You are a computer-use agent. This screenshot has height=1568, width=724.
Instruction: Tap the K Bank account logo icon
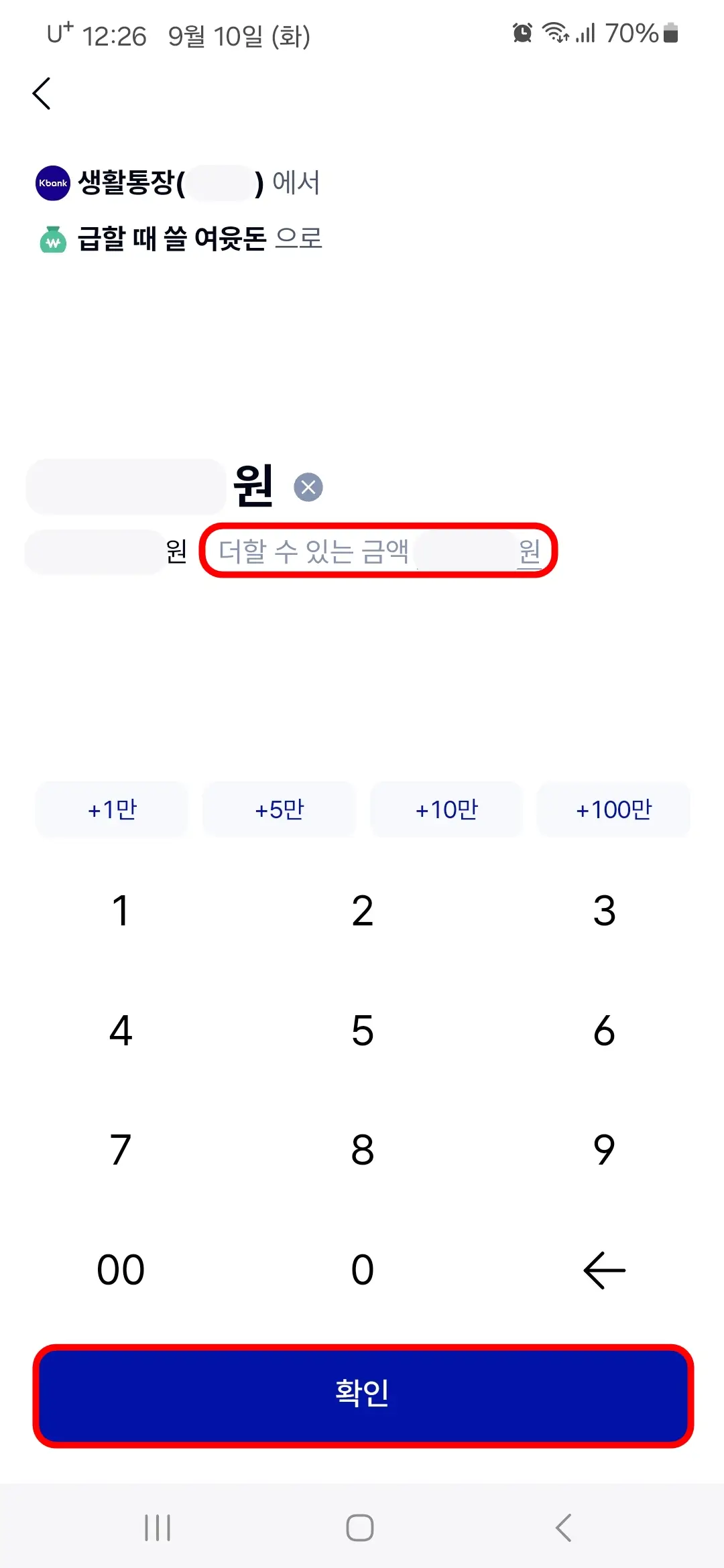tap(52, 182)
